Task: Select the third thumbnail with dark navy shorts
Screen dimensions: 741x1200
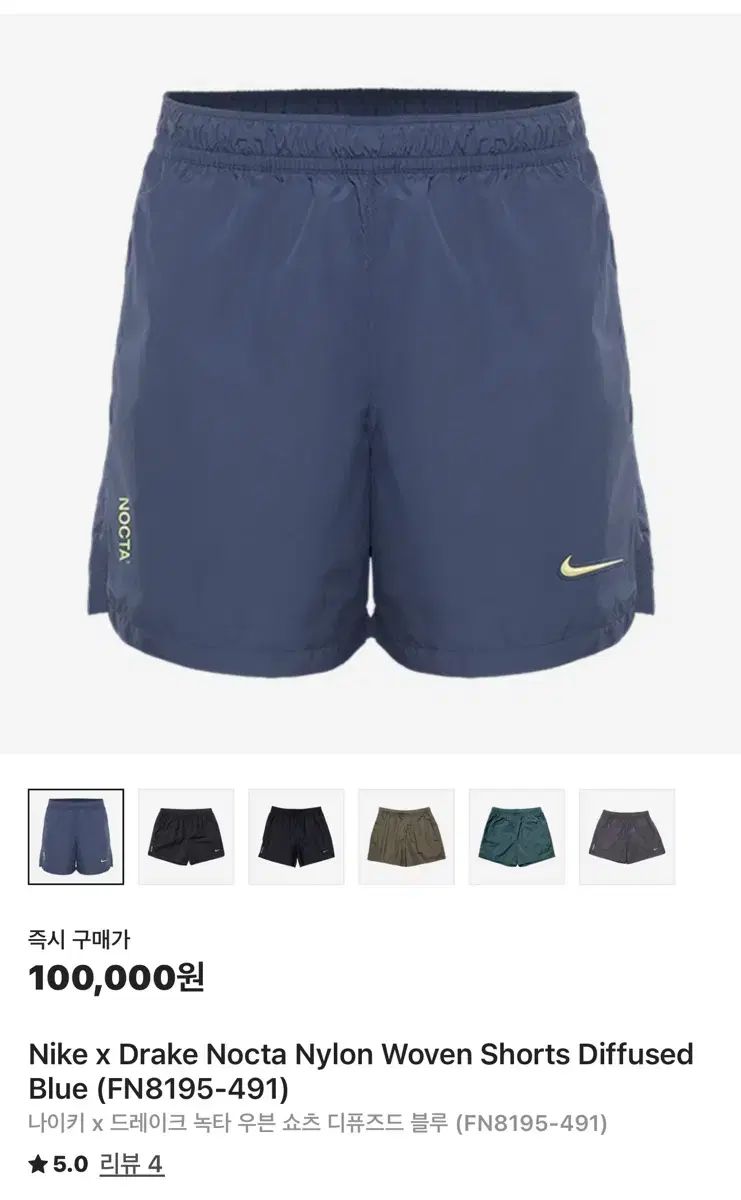Action: tap(296, 837)
